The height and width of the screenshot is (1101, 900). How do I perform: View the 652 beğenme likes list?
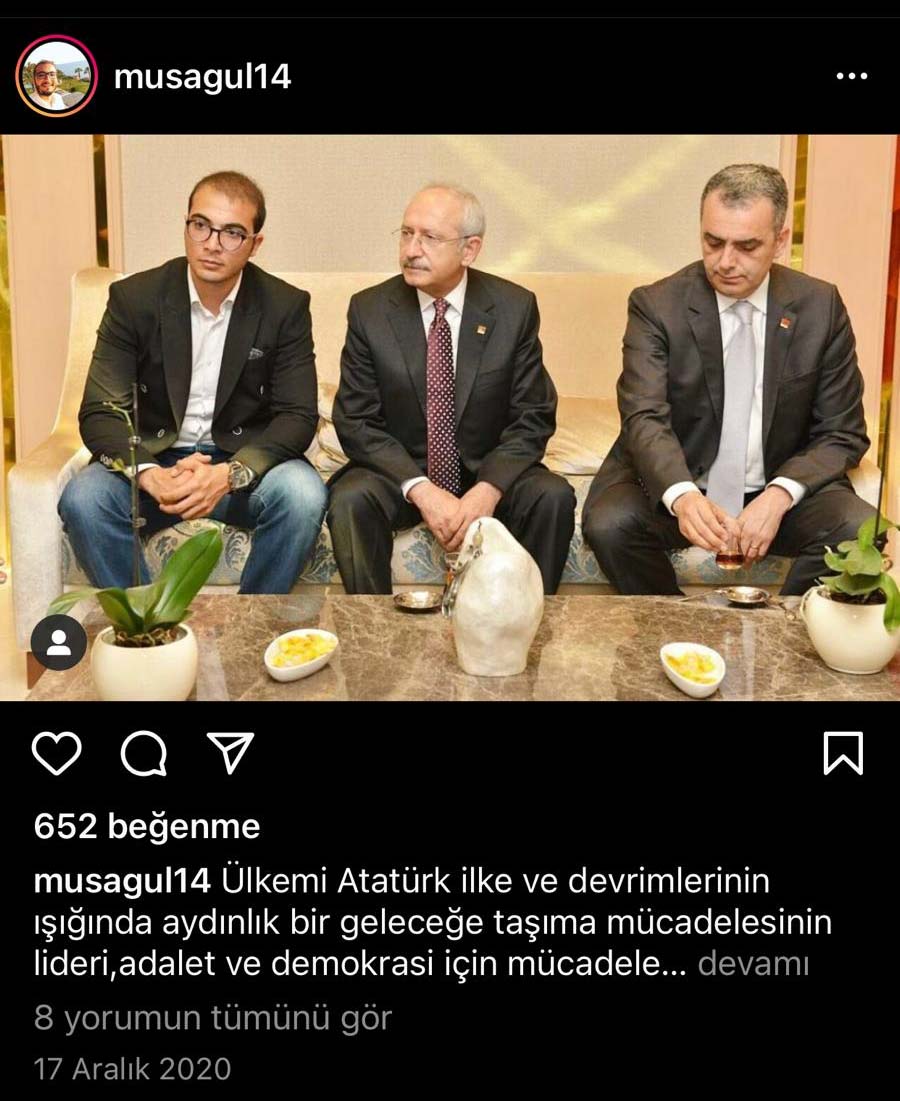coord(147,827)
